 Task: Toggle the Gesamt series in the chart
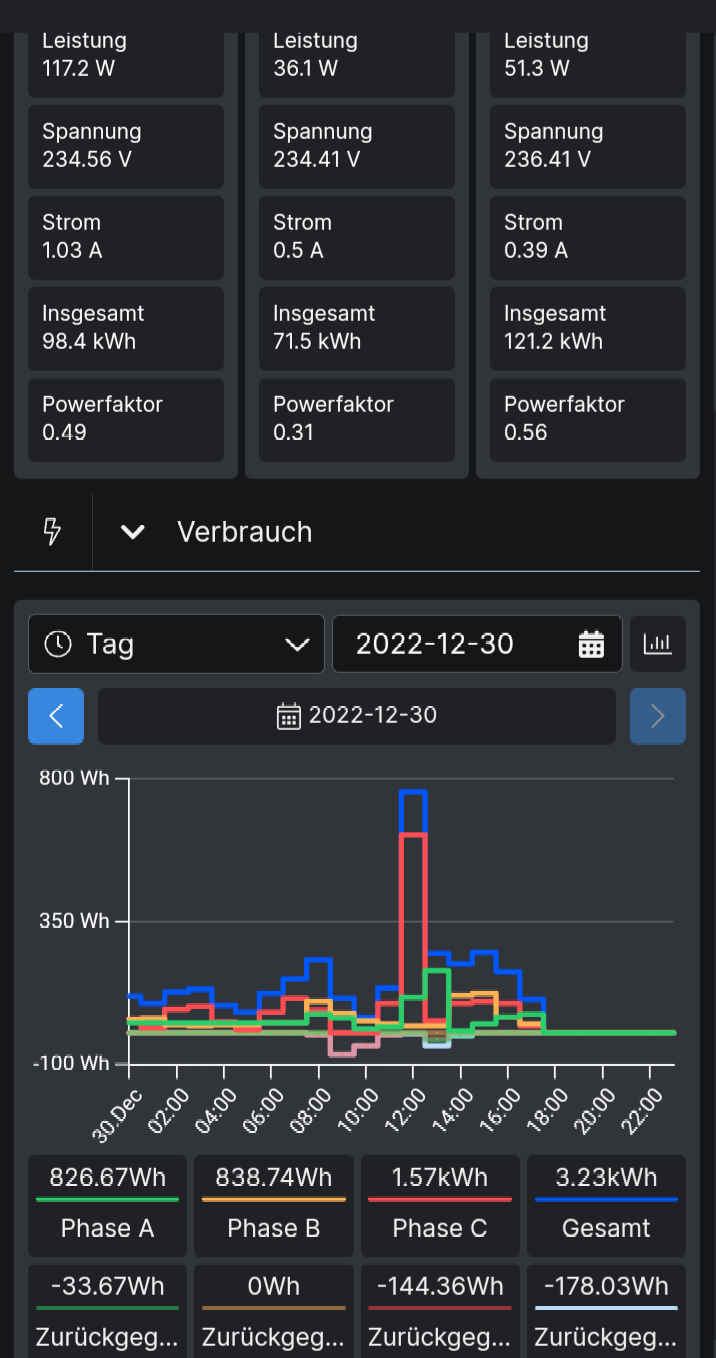[606, 1205]
